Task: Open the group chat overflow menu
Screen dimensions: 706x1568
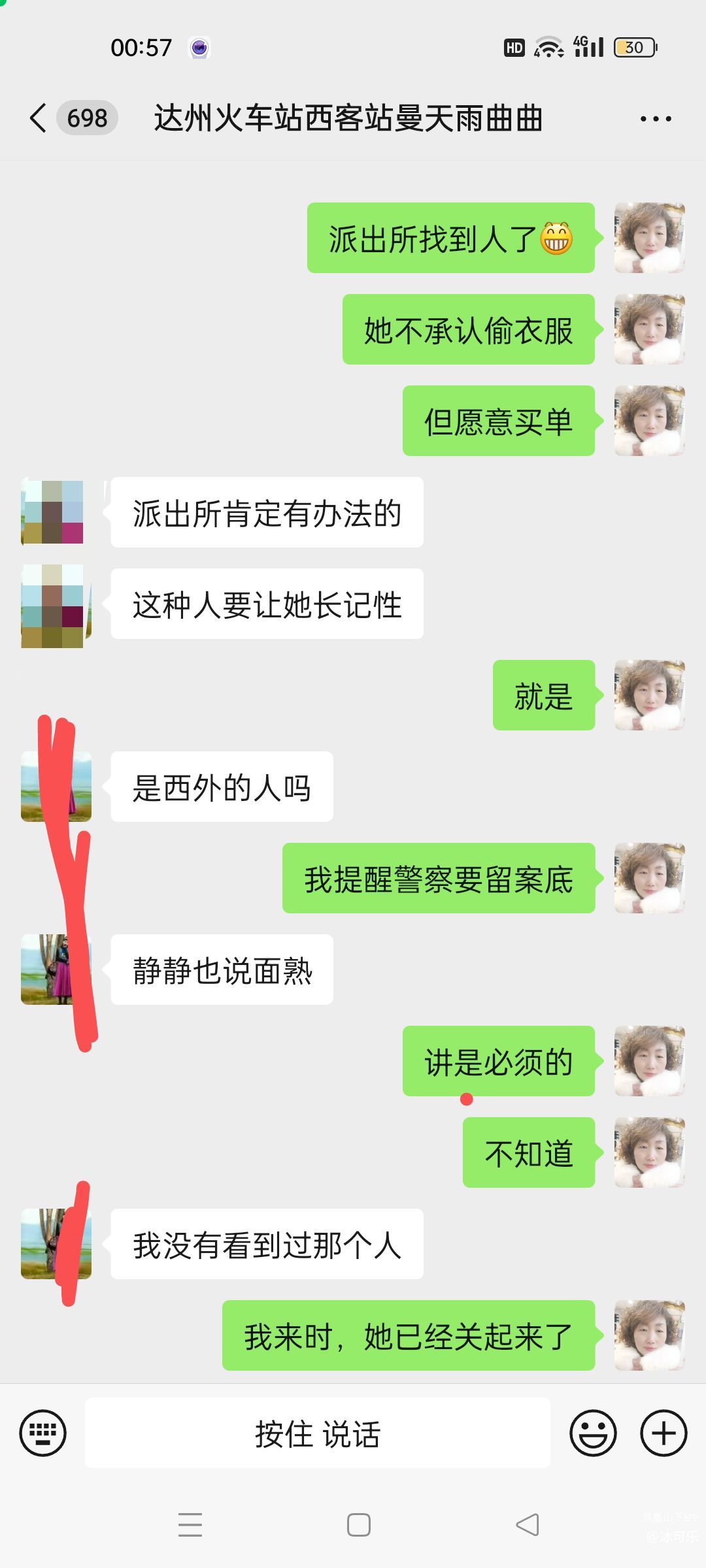Action: pos(655,119)
